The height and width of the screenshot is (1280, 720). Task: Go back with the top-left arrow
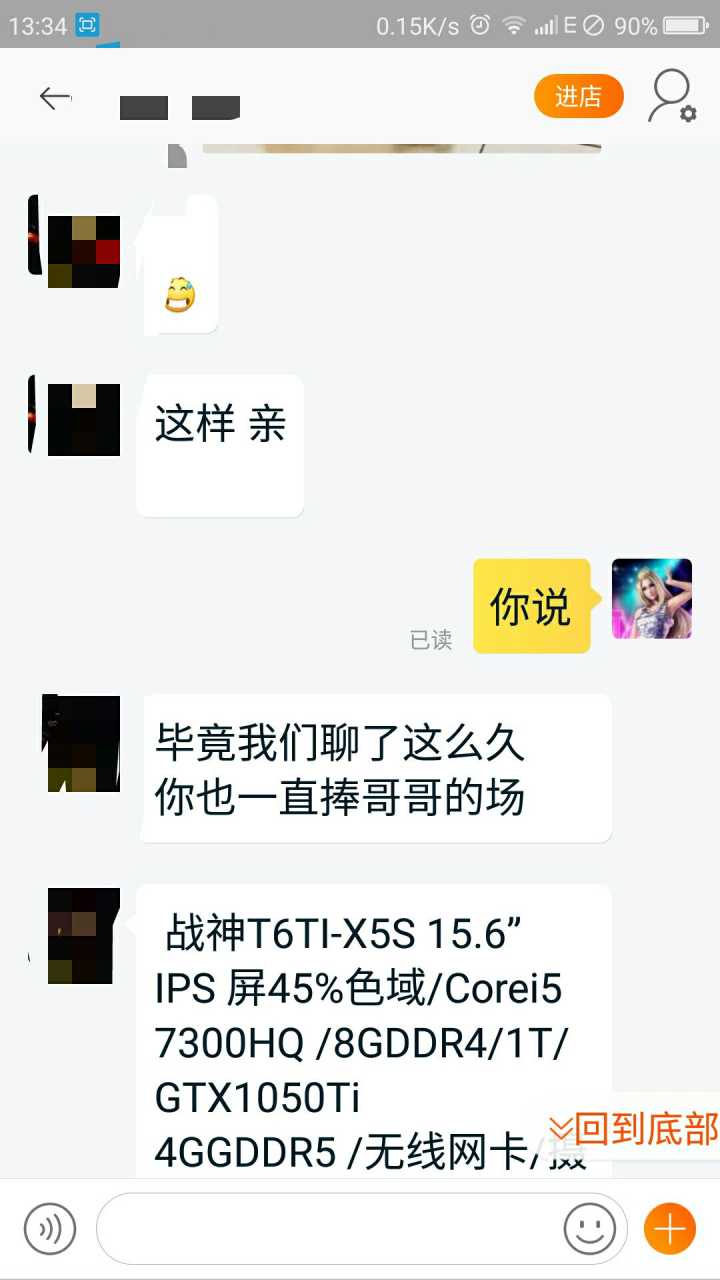tap(54, 97)
